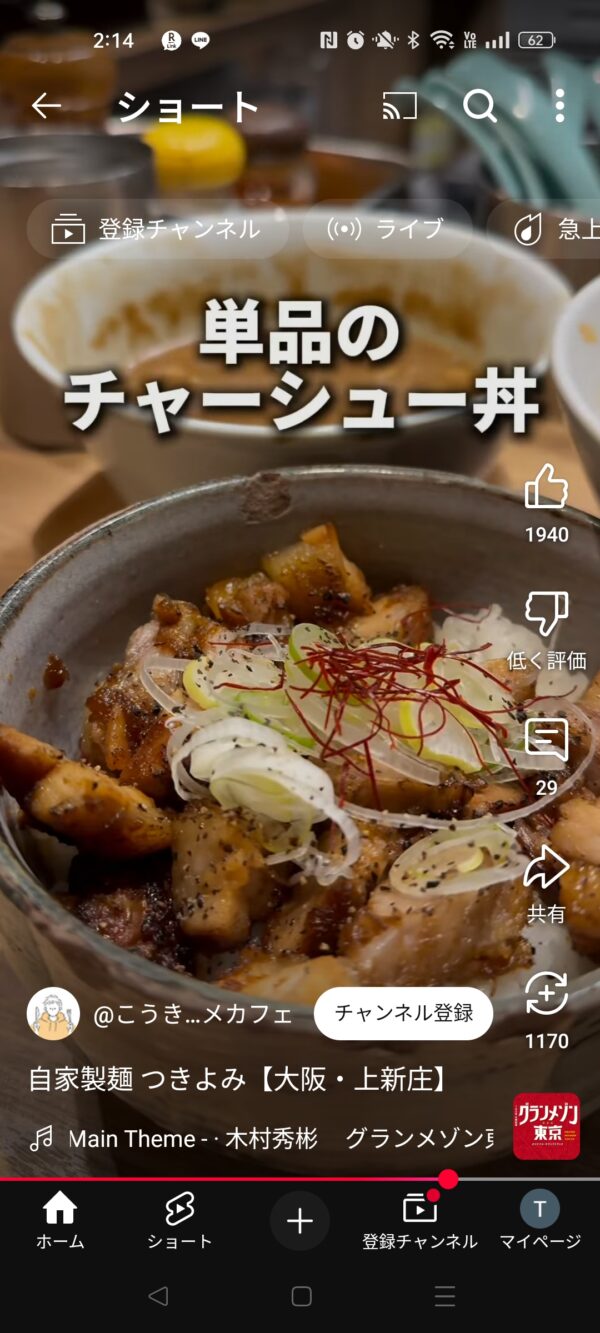Remix this Short
The width and height of the screenshot is (600, 1333).
[546, 995]
